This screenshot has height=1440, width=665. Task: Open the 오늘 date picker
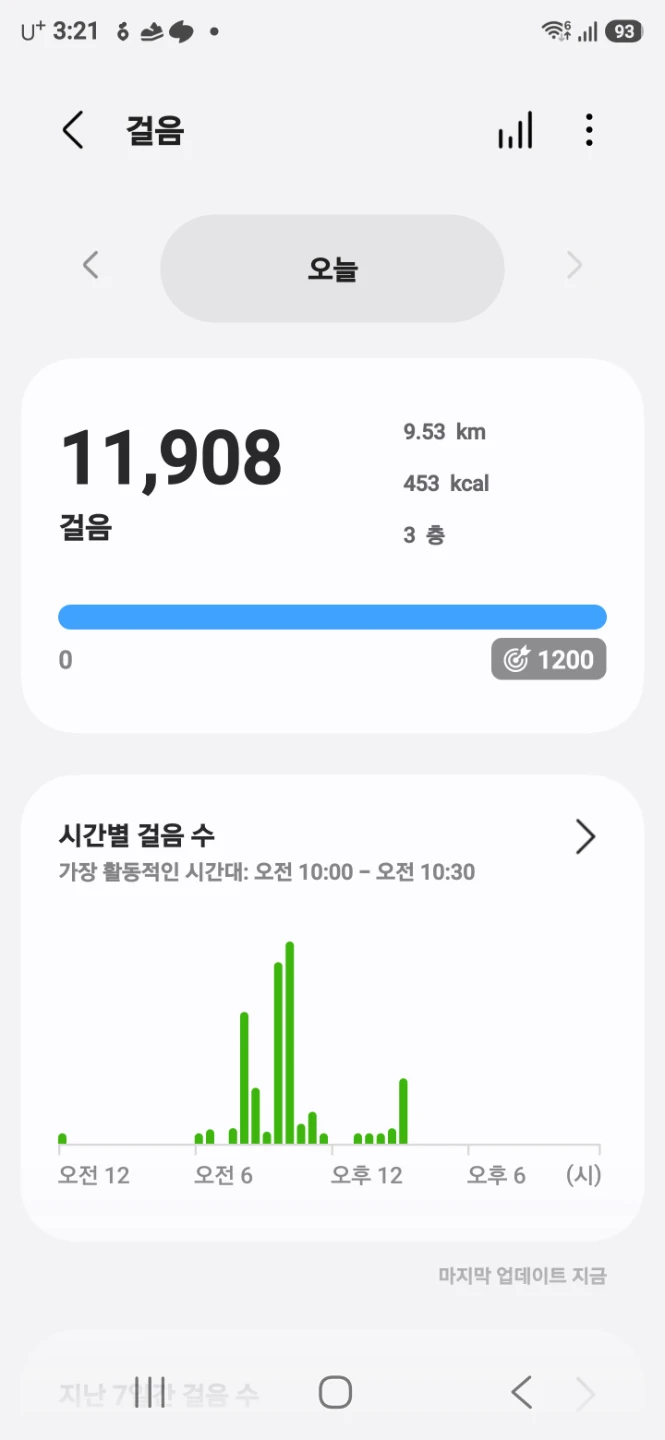pyautogui.click(x=332, y=268)
